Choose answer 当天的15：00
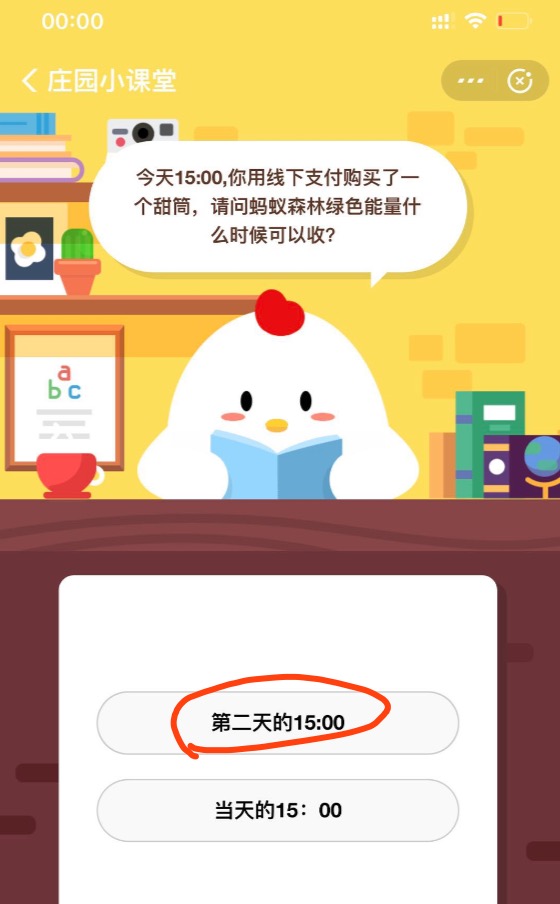The image size is (560, 904). (x=277, y=811)
